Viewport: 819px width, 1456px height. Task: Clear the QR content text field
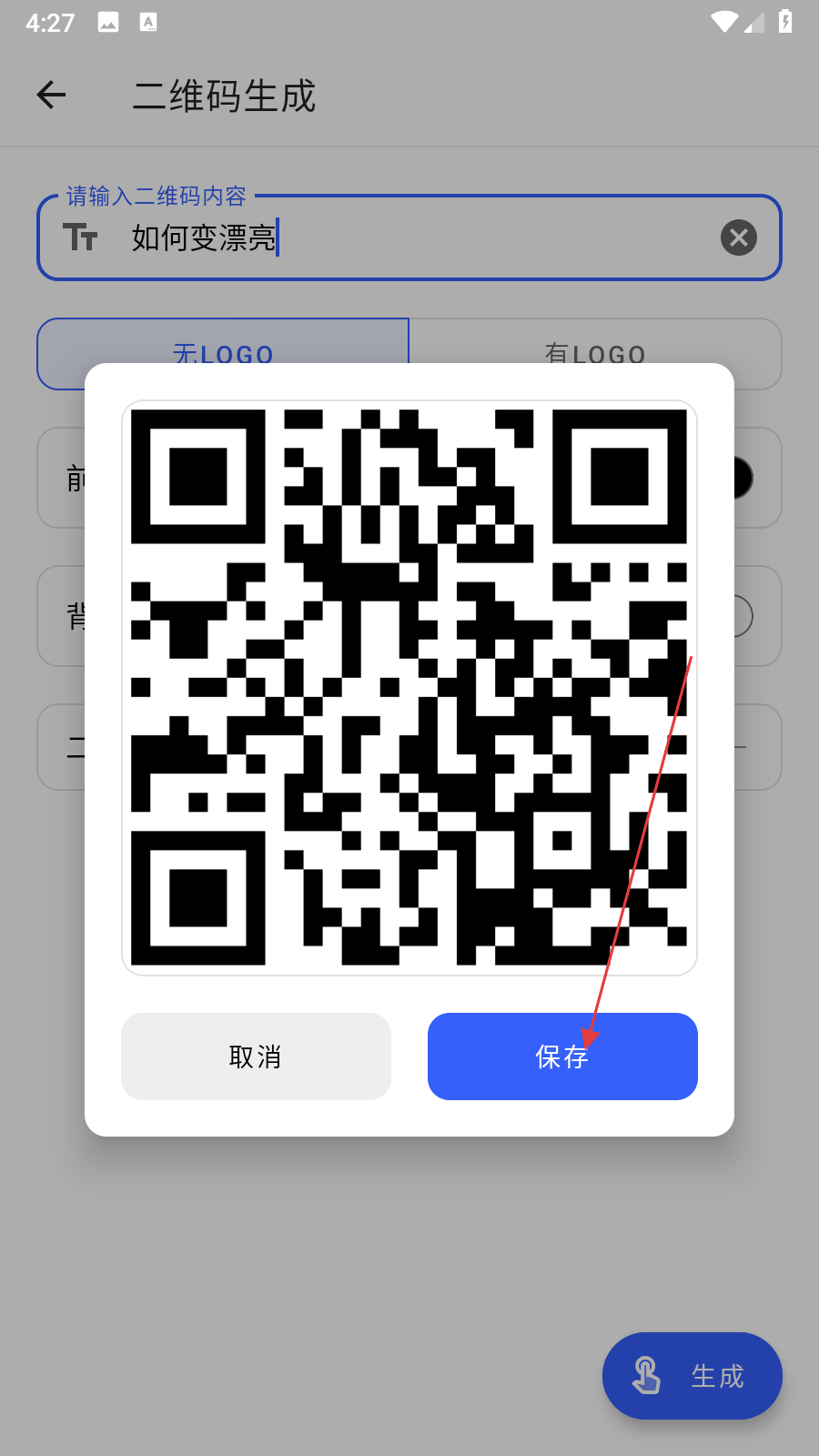point(738,238)
